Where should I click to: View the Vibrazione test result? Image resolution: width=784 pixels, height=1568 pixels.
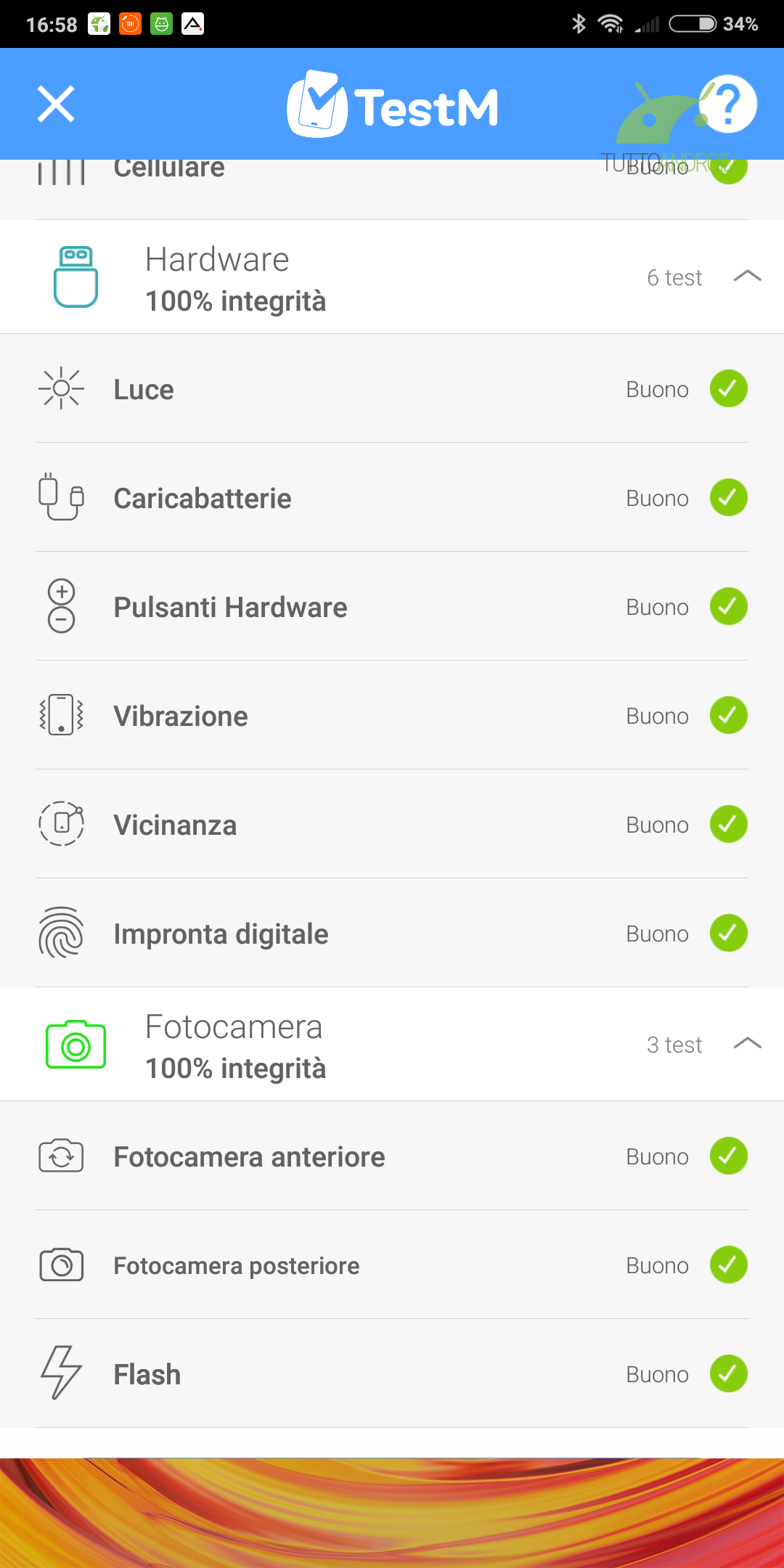click(x=392, y=716)
